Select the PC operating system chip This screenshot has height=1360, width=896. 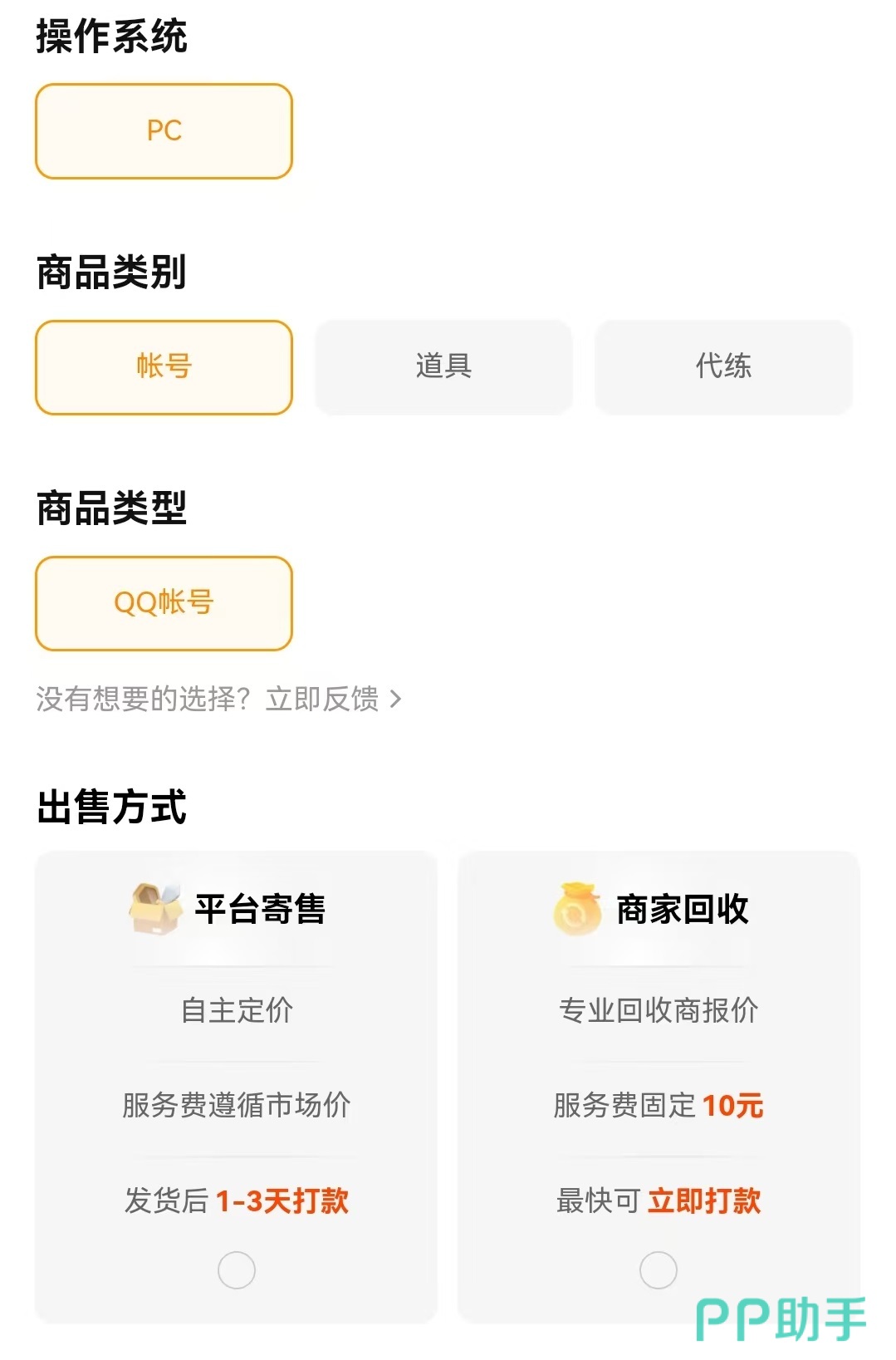(164, 131)
